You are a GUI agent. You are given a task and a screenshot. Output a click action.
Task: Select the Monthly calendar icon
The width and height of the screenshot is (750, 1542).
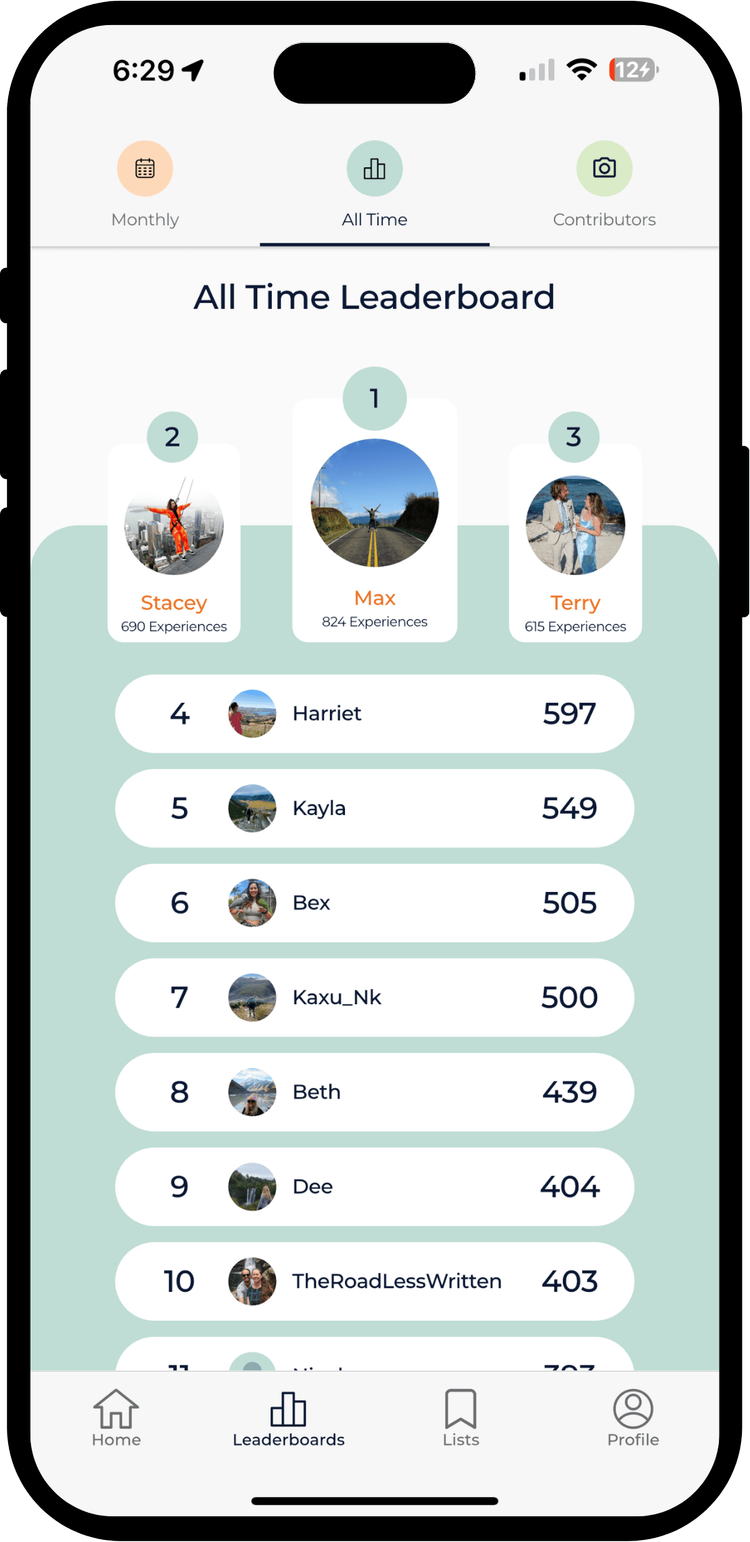(145, 168)
